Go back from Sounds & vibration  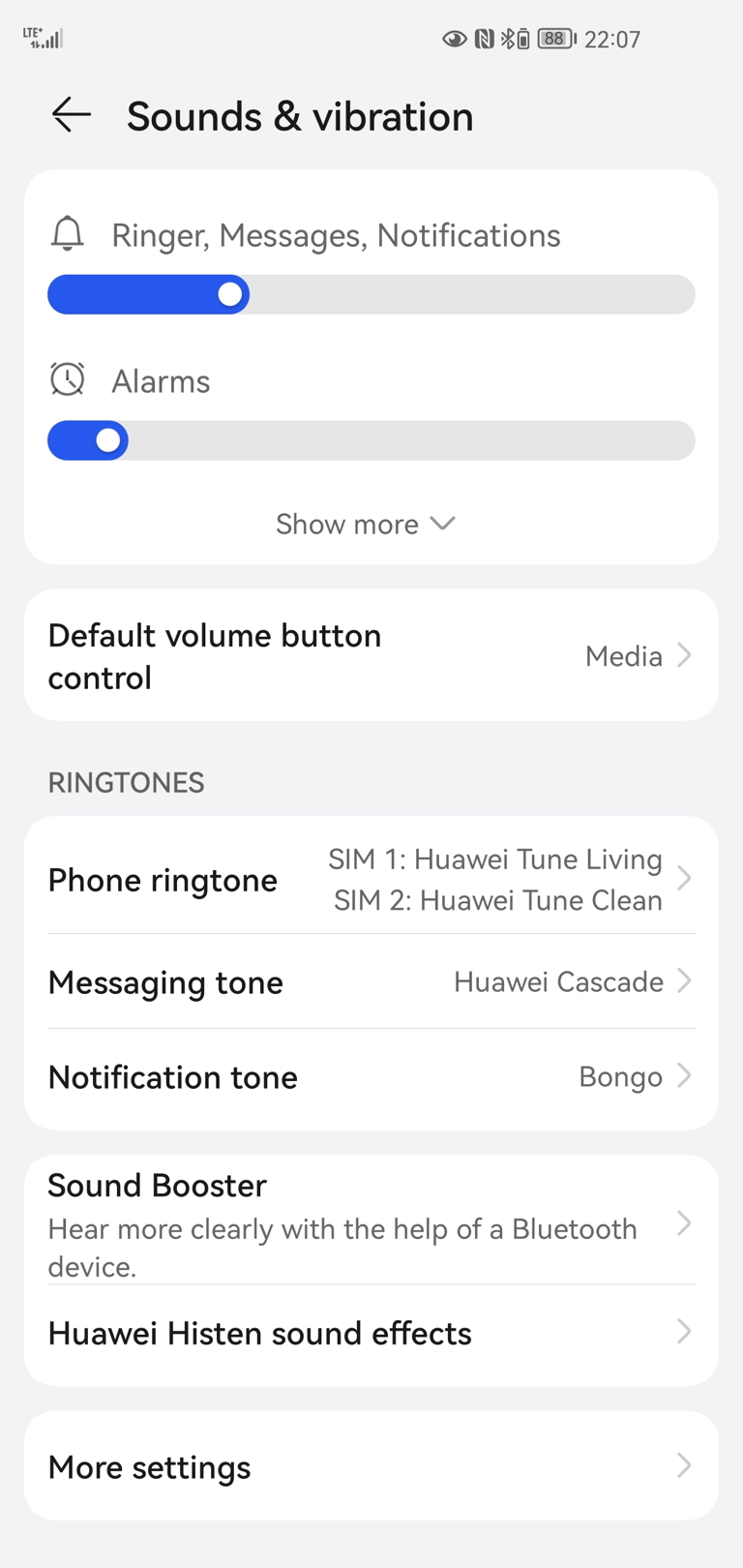click(72, 115)
